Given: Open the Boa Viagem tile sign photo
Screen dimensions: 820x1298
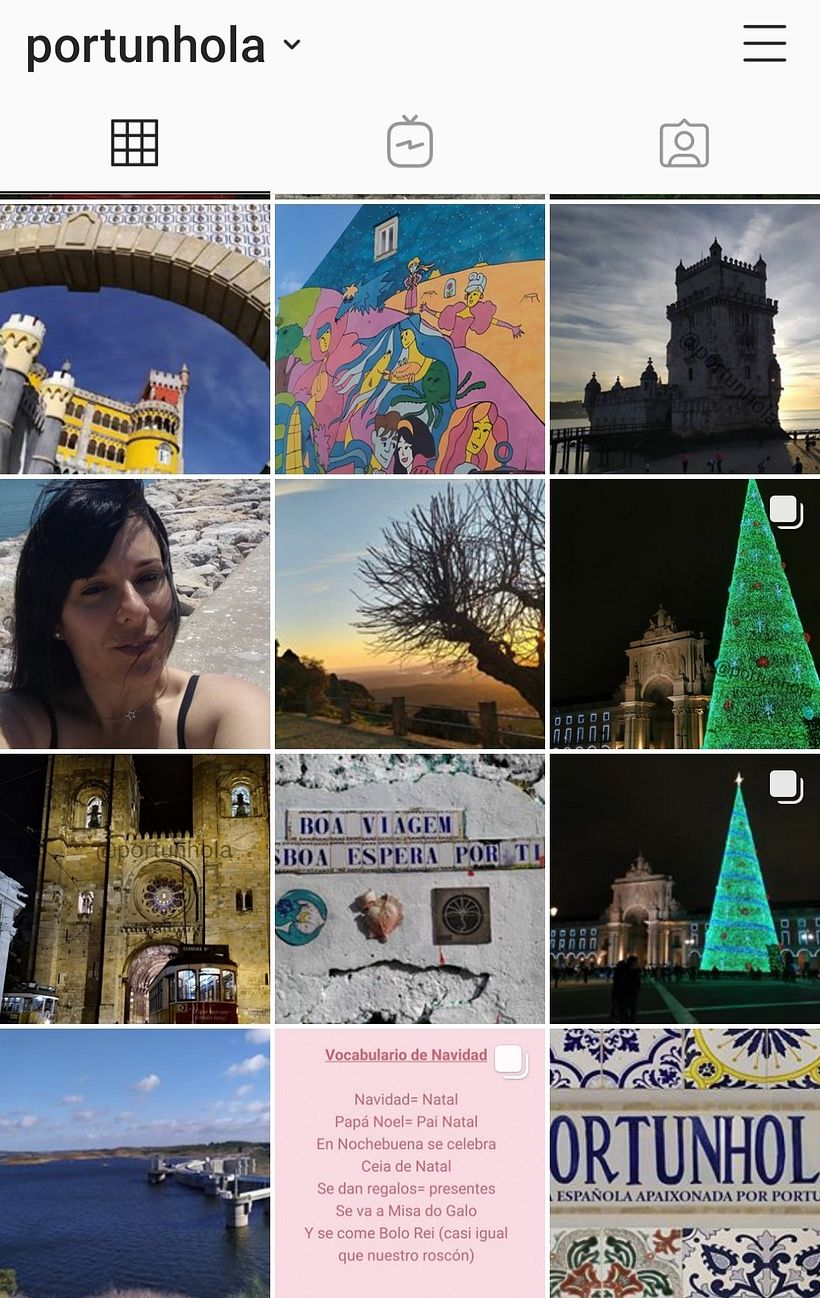Looking at the screenshot, I should point(409,888).
